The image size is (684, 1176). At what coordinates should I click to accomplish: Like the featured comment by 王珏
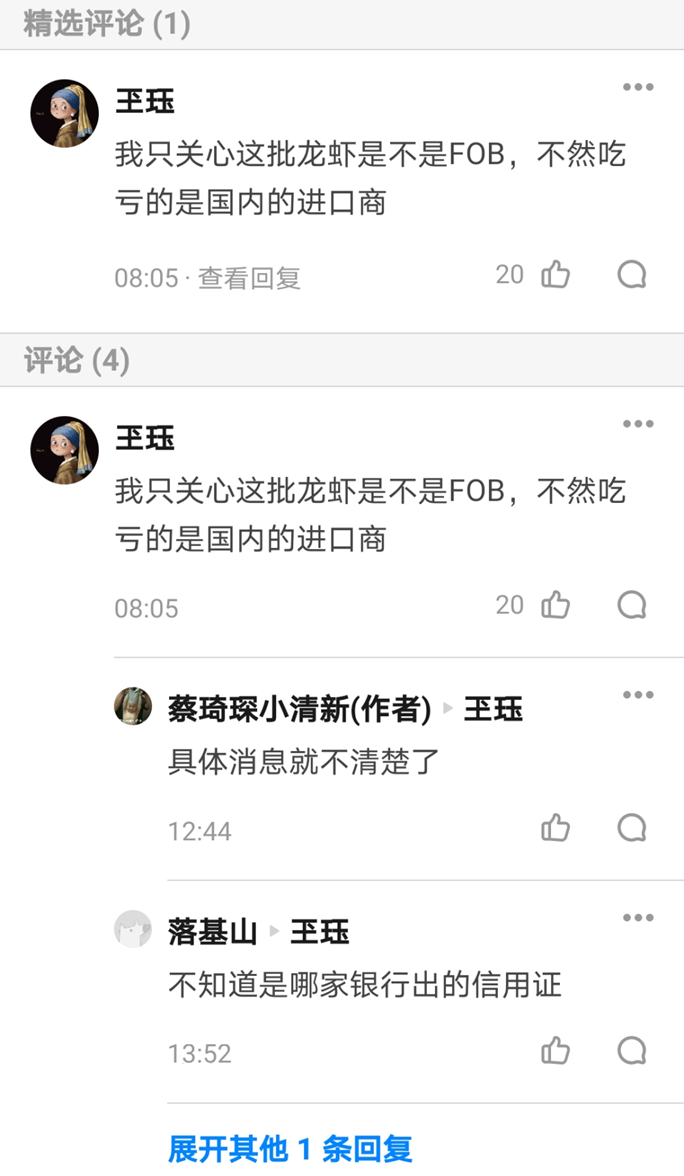click(555, 274)
